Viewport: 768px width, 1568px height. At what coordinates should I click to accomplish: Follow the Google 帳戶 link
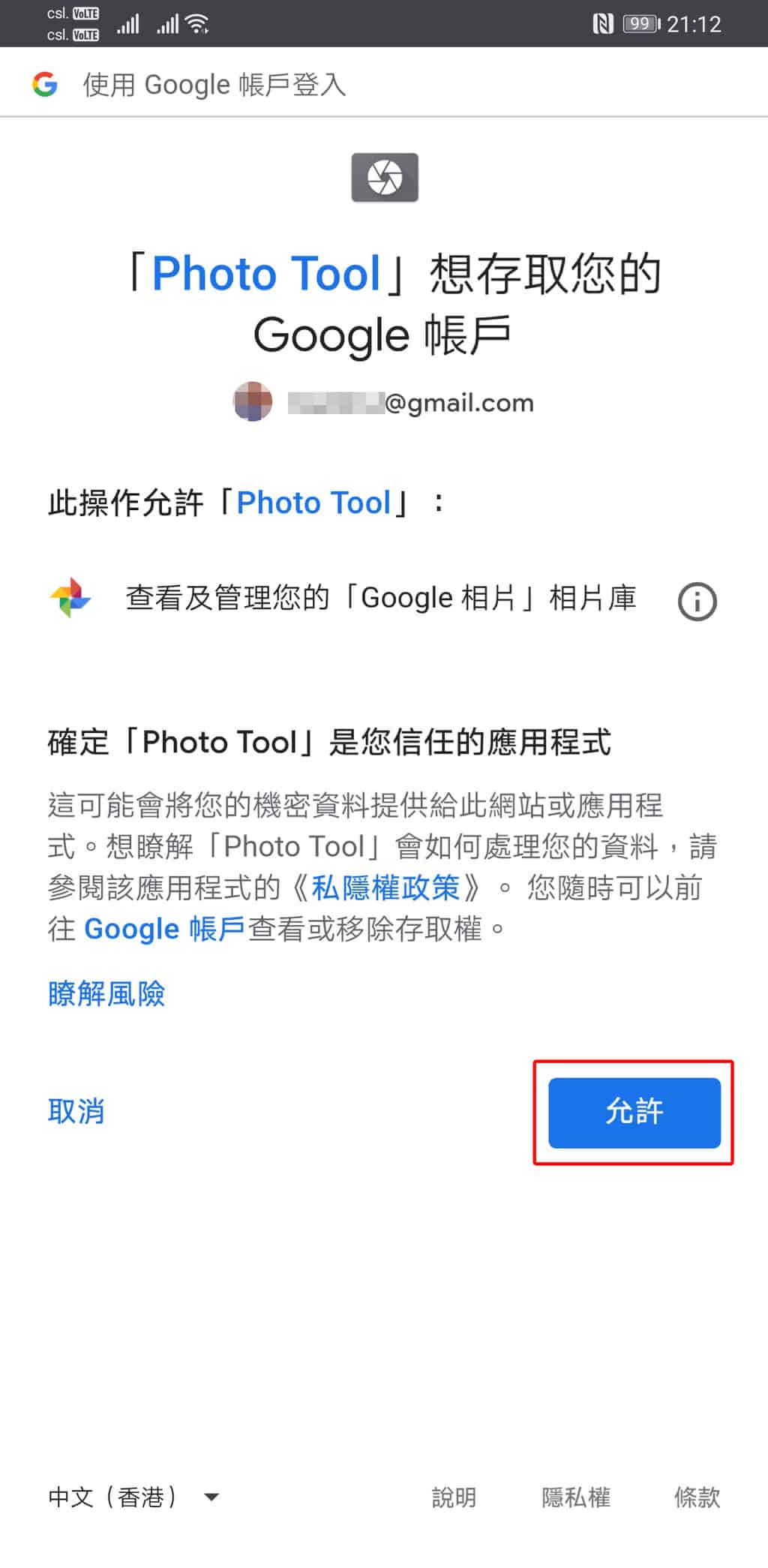tap(164, 930)
